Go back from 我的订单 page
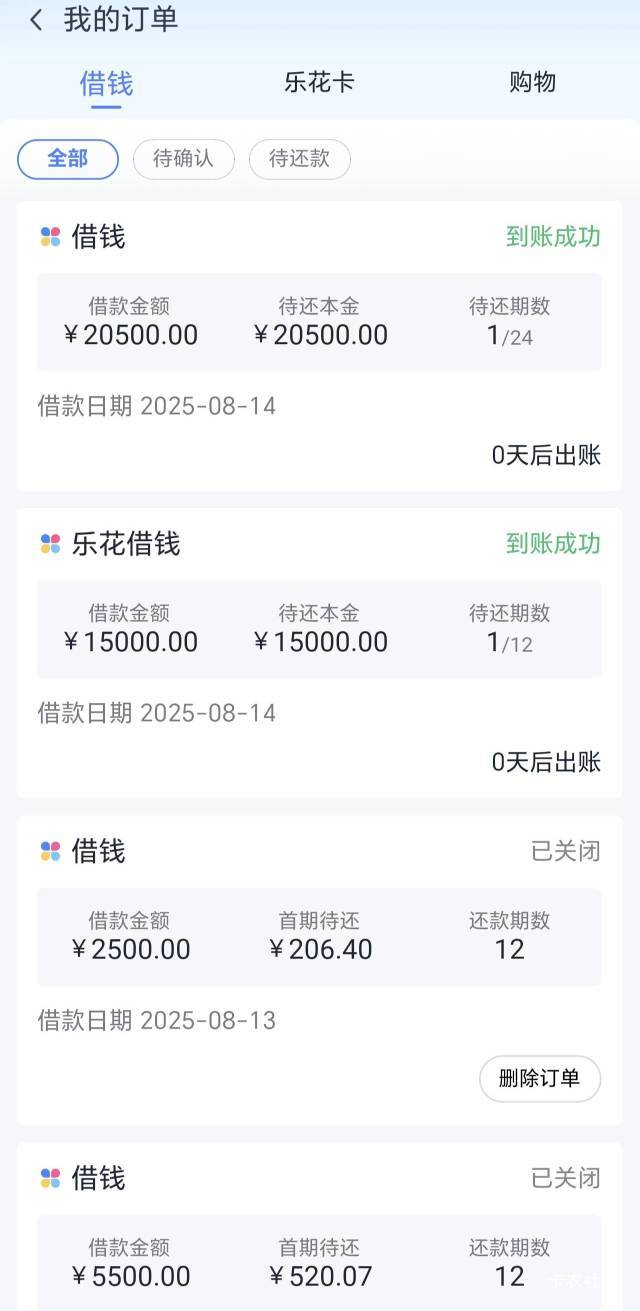 pos(36,20)
